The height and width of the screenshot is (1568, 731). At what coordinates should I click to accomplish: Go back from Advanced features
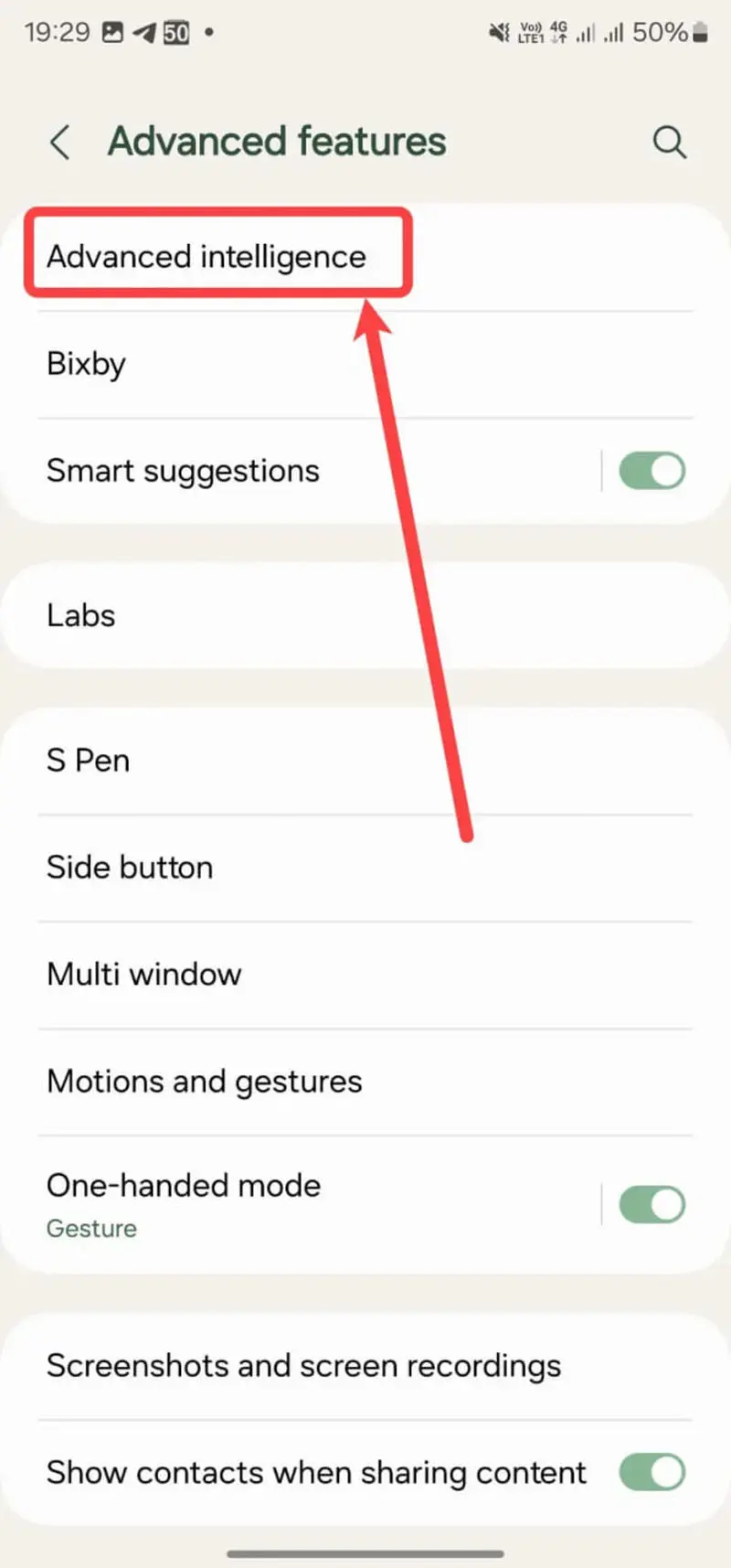60,142
